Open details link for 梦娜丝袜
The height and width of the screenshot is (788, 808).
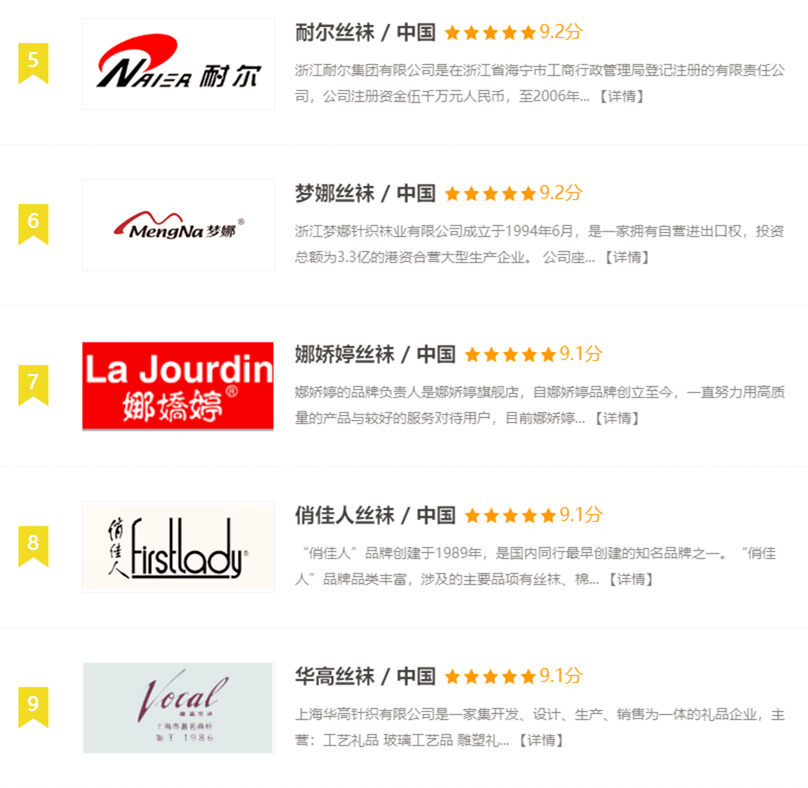627,257
